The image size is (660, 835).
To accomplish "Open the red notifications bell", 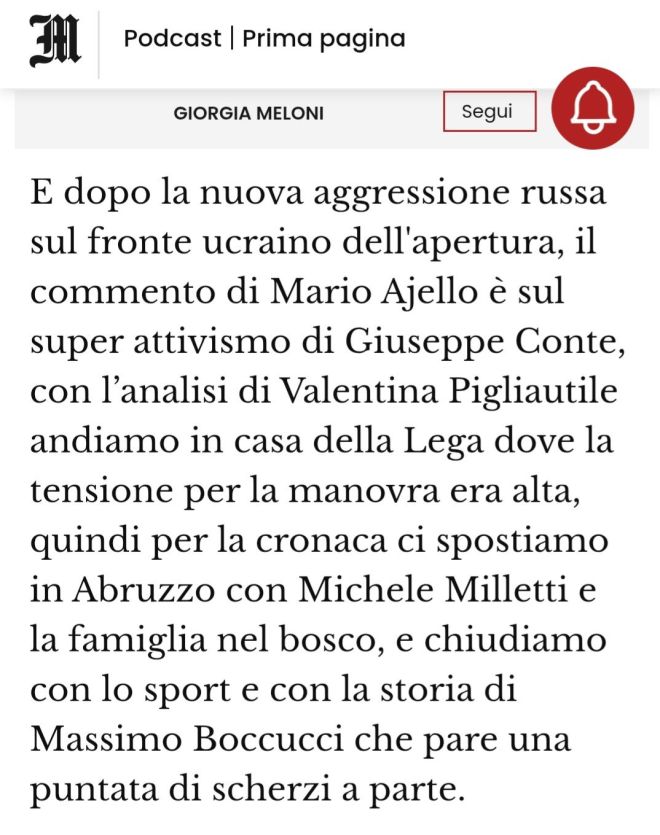I will (593, 108).
